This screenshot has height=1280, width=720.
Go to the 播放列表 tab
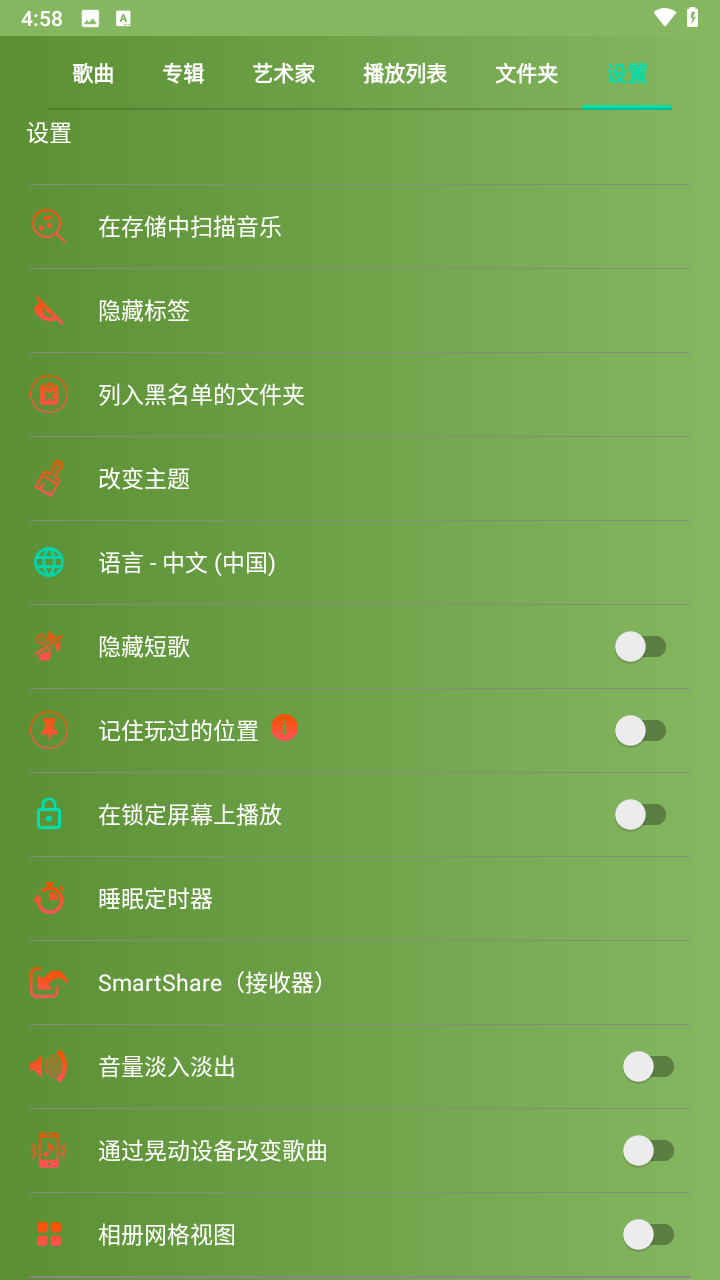click(x=405, y=74)
